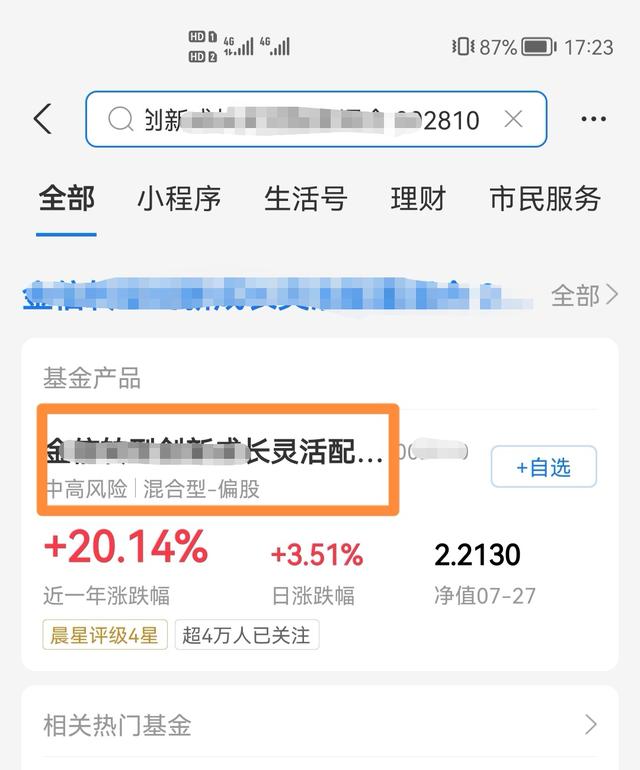Viewport: 640px width, 770px height.
Task: Tap the search field to edit the query
Action: point(300,120)
